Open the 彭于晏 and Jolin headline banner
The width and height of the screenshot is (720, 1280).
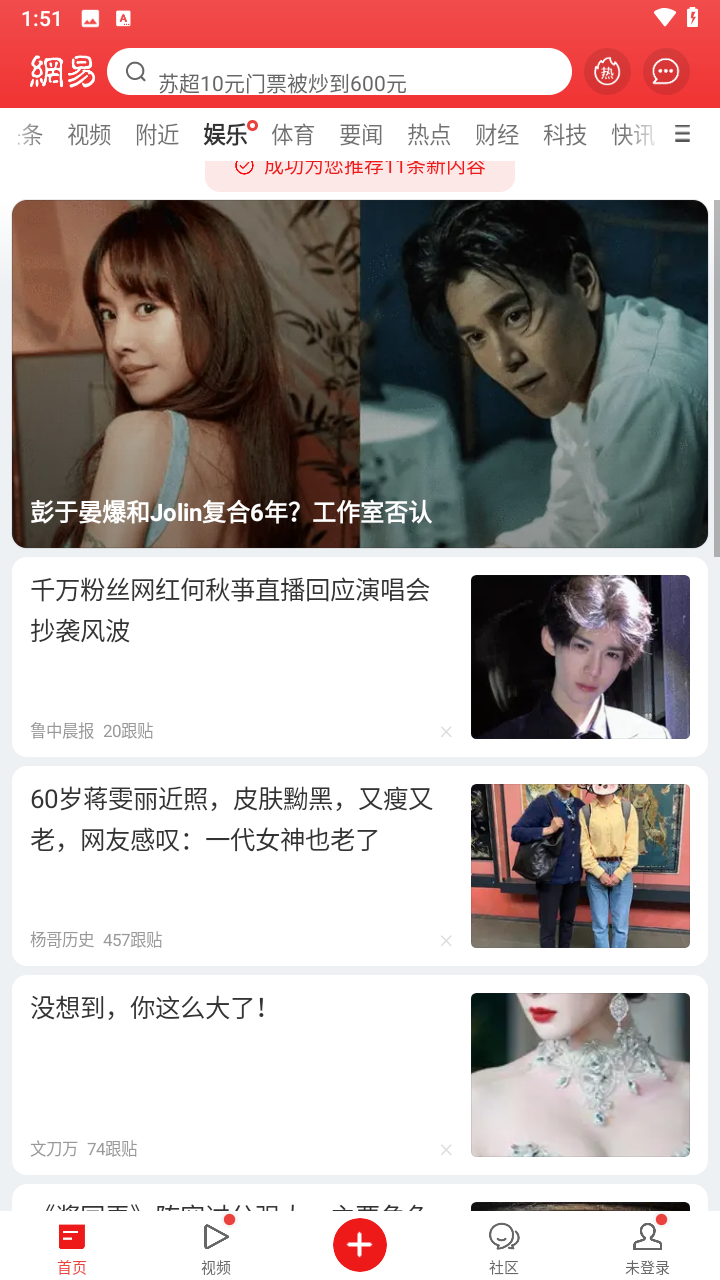pyautogui.click(x=360, y=374)
